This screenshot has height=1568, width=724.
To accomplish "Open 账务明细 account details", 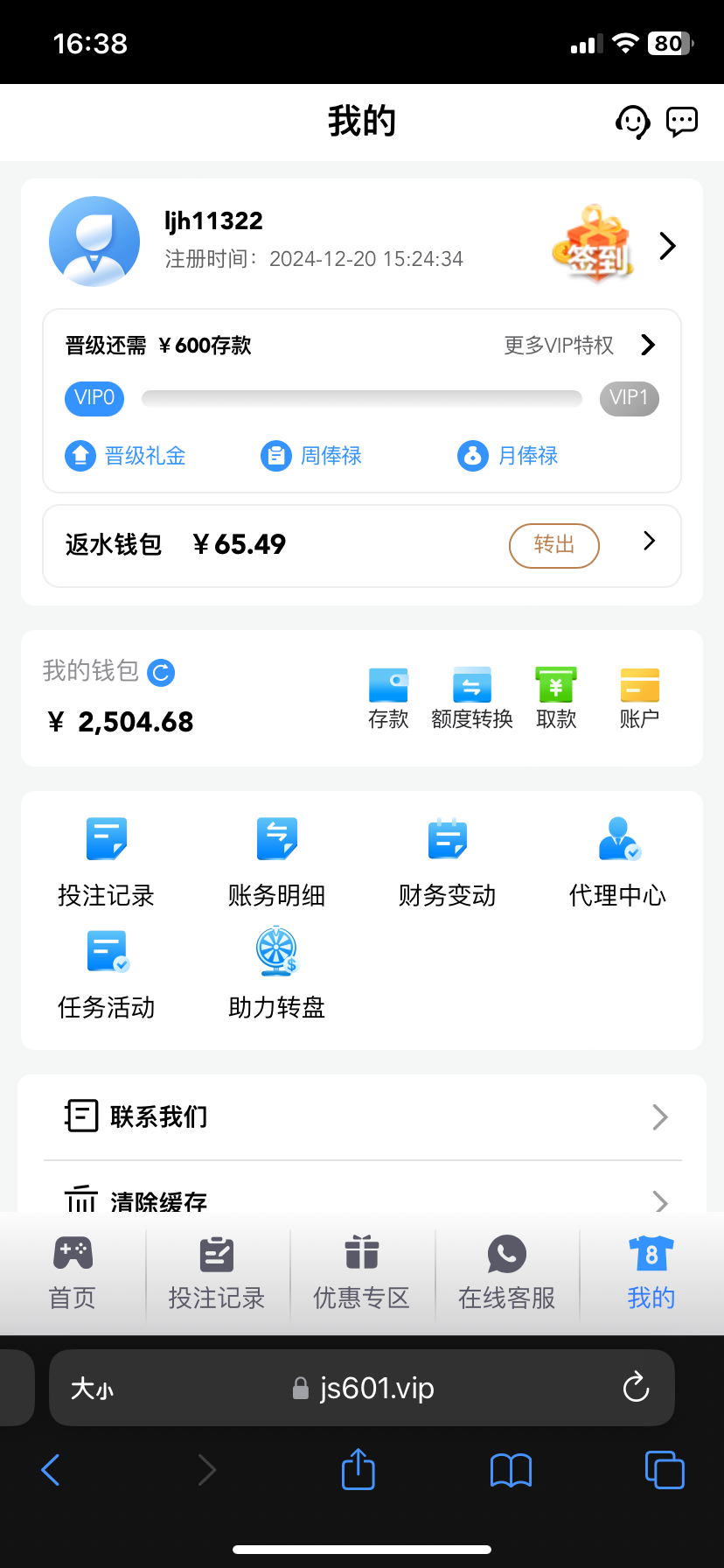I will [x=276, y=863].
